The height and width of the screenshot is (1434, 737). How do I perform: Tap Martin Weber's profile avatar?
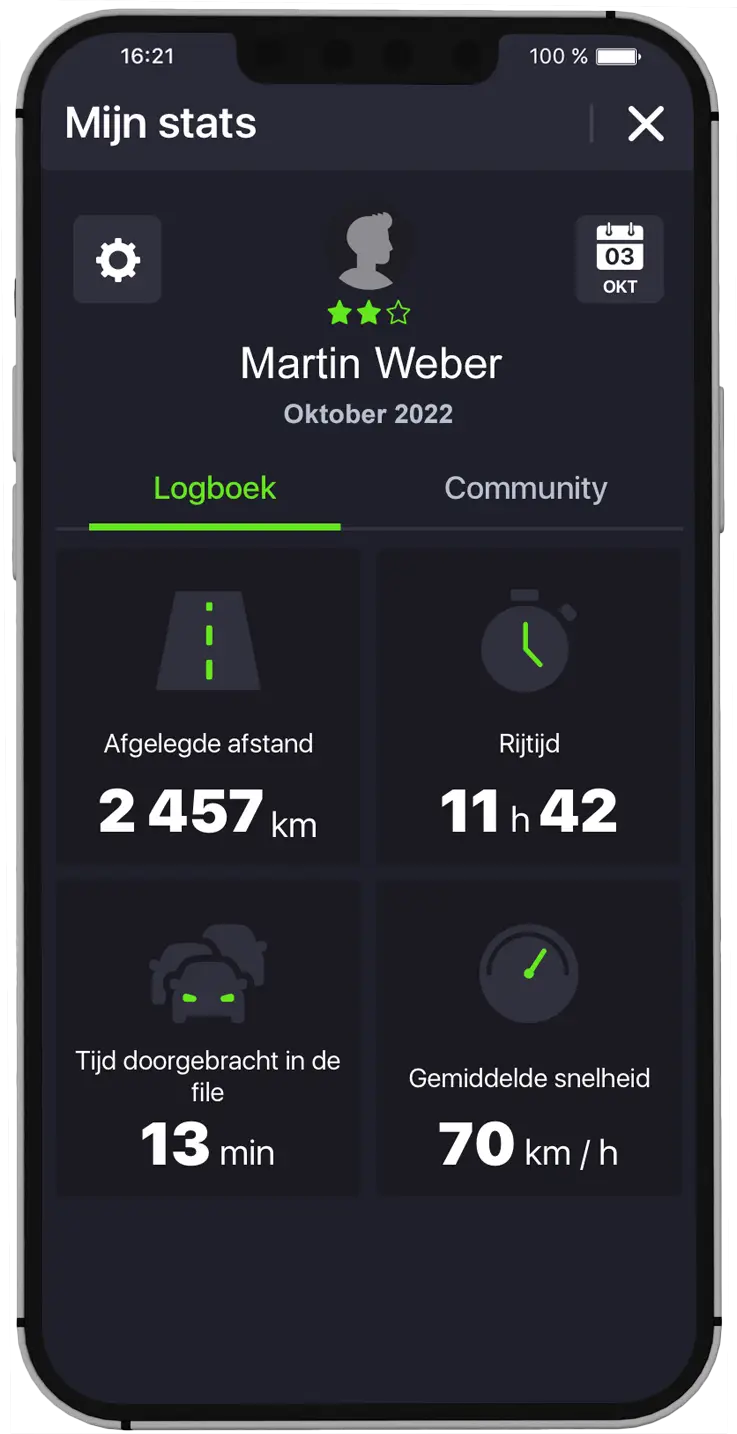369,250
